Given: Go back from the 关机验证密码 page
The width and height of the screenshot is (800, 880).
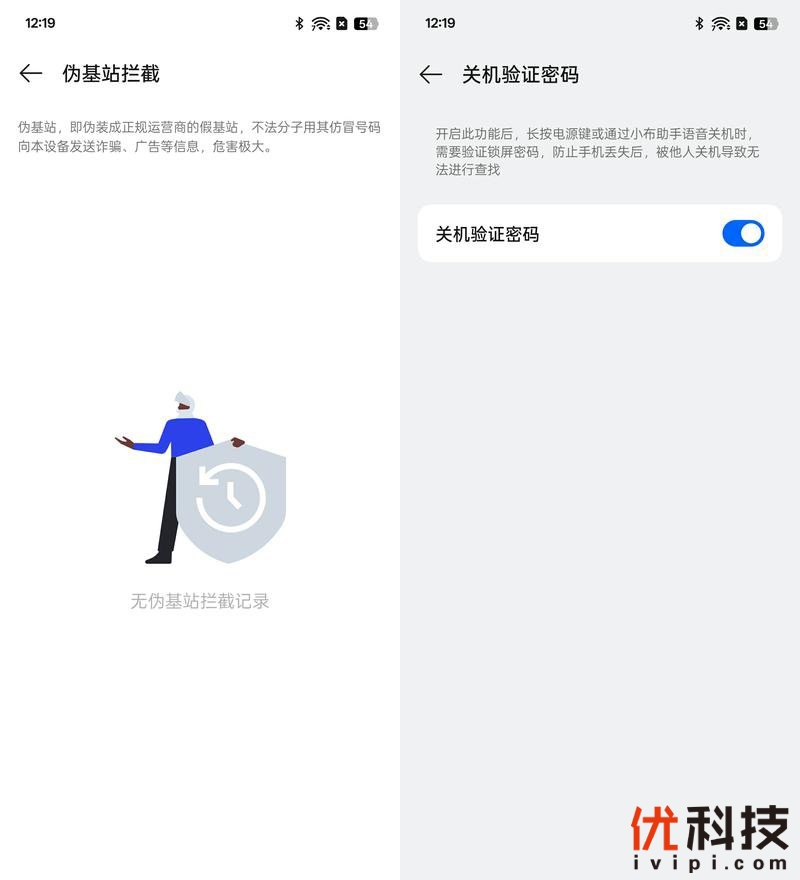Looking at the screenshot, I should [x=431, y=74].
